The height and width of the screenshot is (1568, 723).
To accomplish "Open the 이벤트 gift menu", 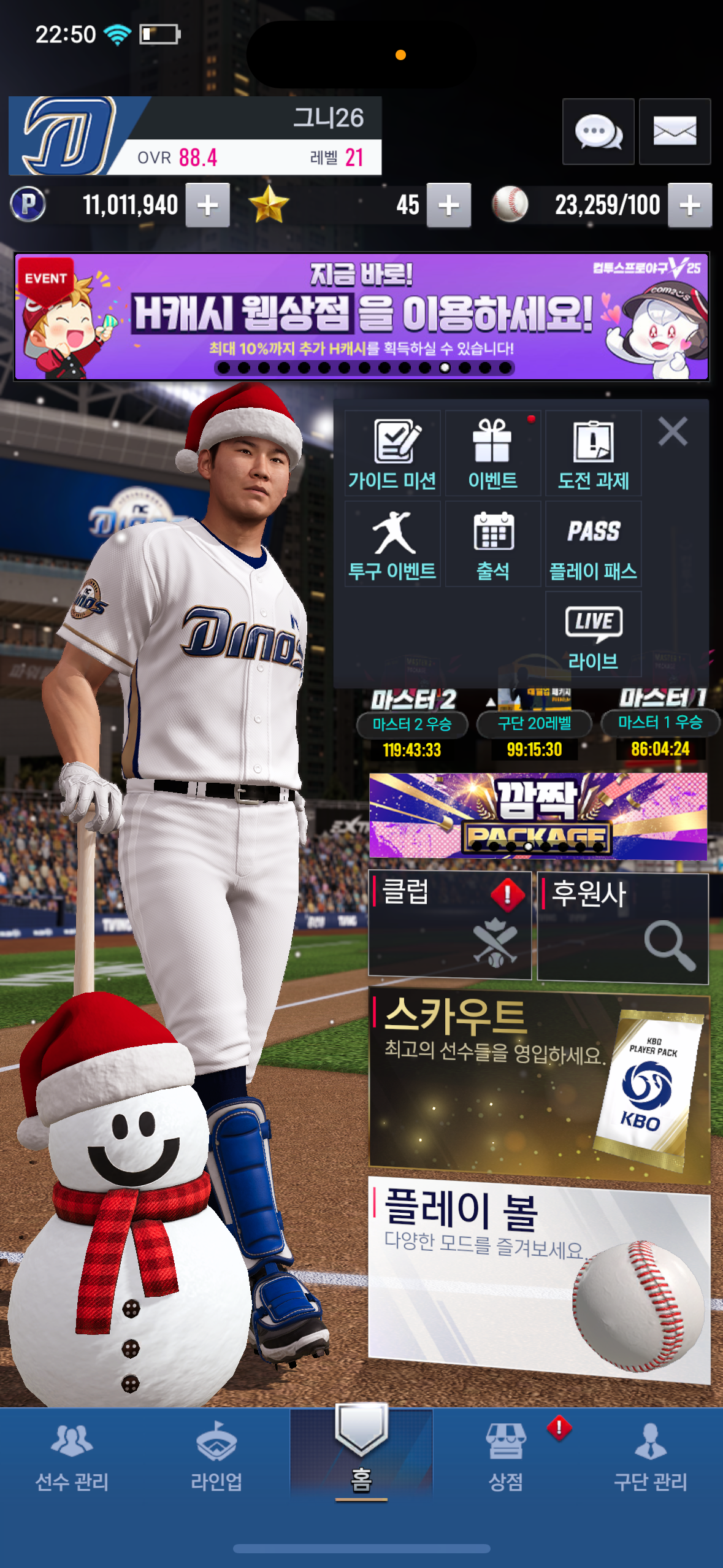I will [492, 454].
